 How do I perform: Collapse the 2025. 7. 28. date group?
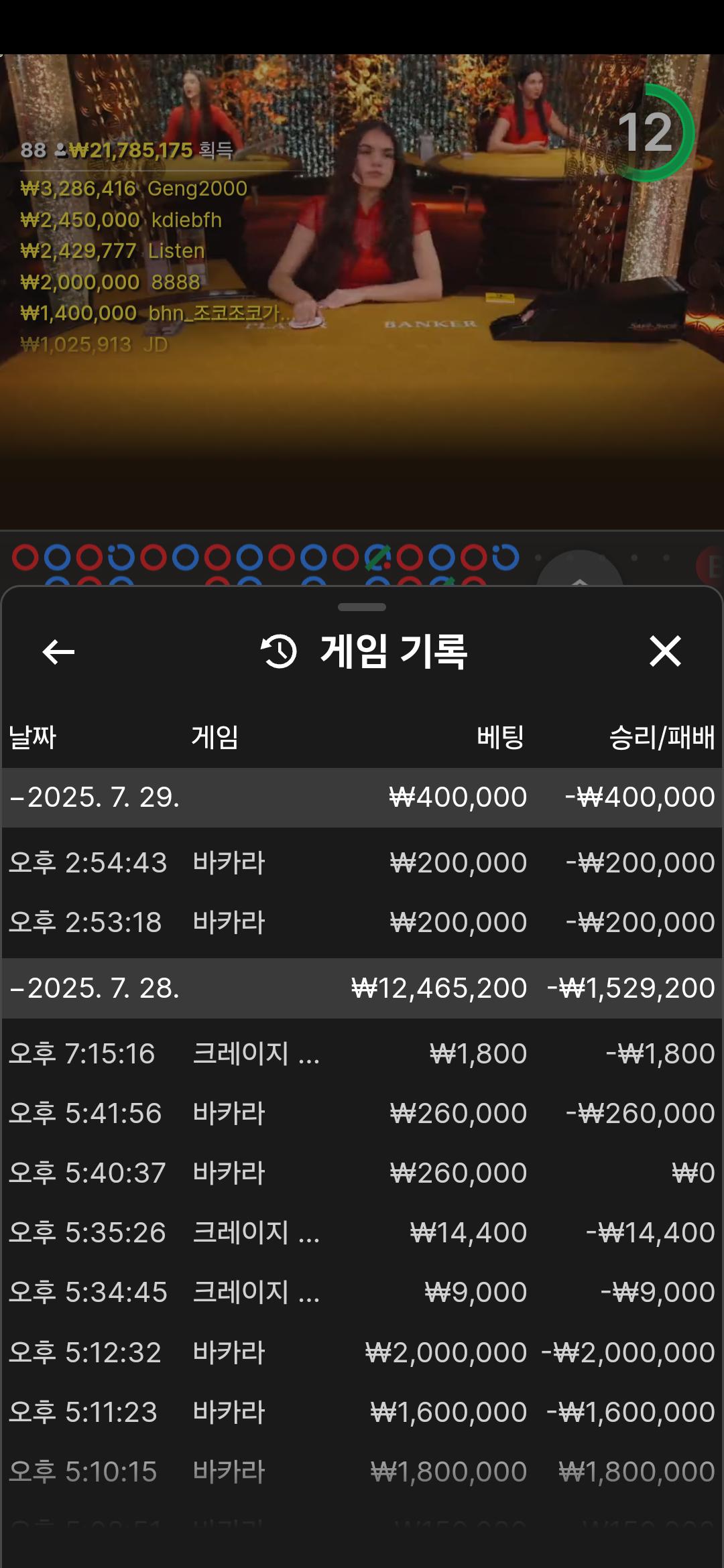[95, 988]
